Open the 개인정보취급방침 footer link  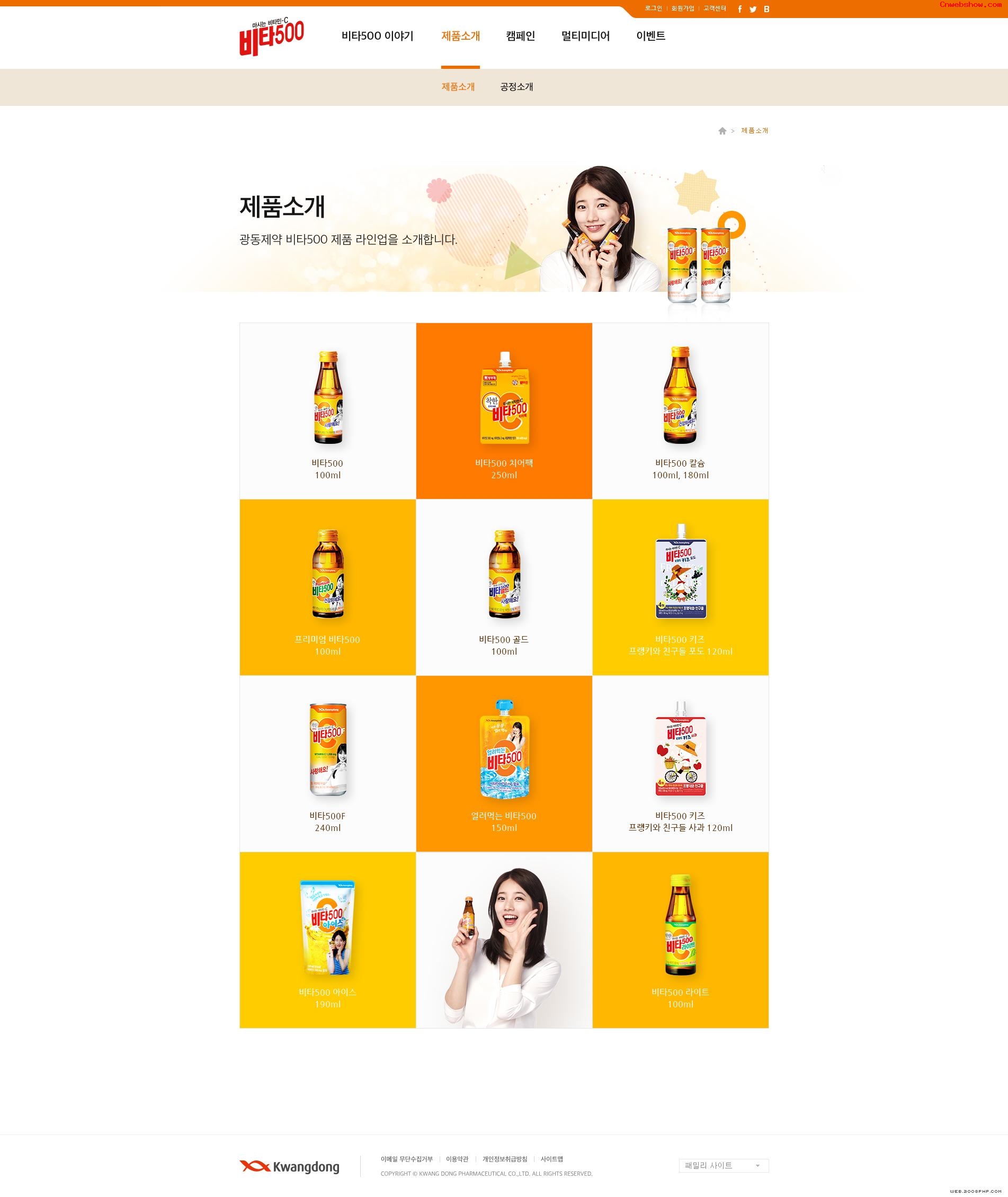coord(505,1159)
